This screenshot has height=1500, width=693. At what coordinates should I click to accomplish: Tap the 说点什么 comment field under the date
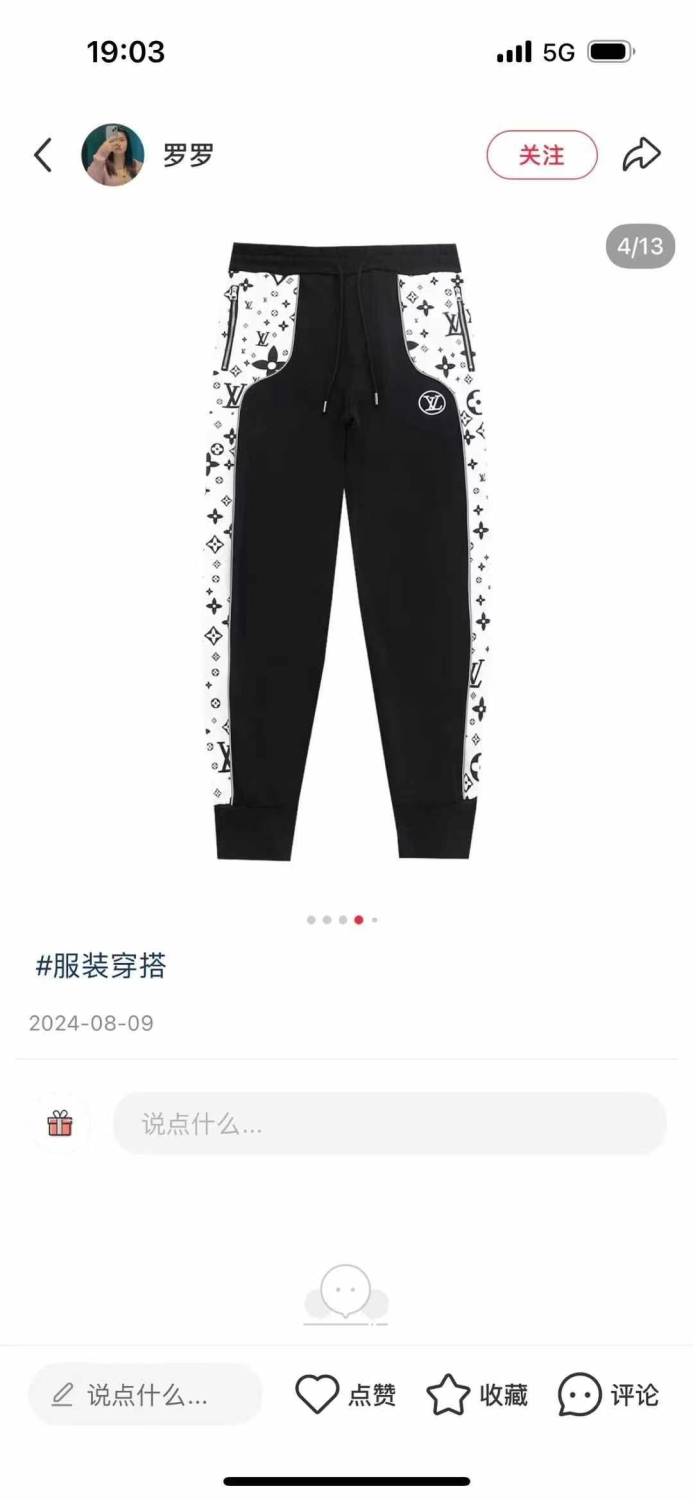(x=389, y=1124)
